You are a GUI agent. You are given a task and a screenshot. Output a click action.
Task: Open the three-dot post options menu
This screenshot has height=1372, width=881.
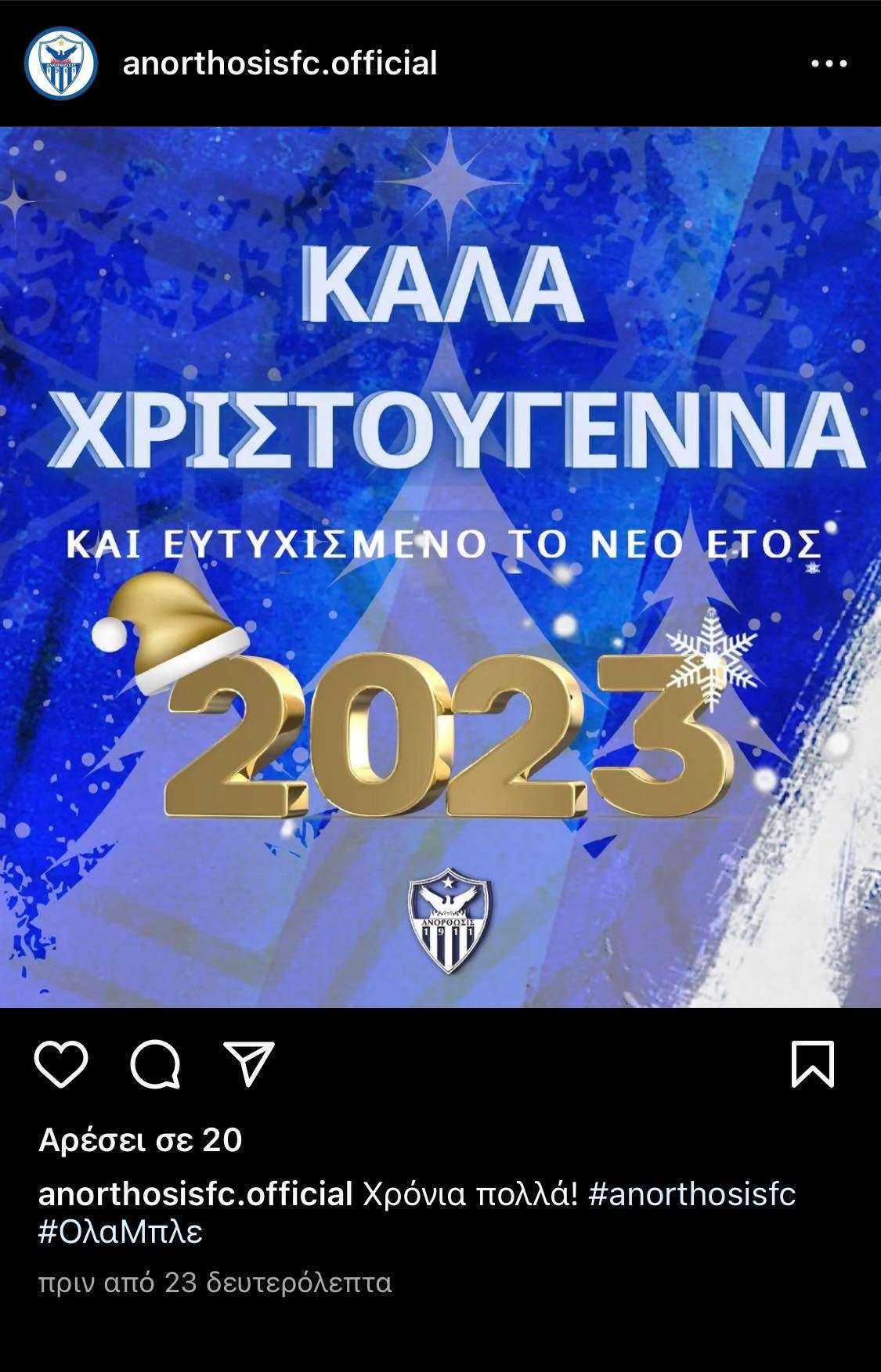pos(829,64)
